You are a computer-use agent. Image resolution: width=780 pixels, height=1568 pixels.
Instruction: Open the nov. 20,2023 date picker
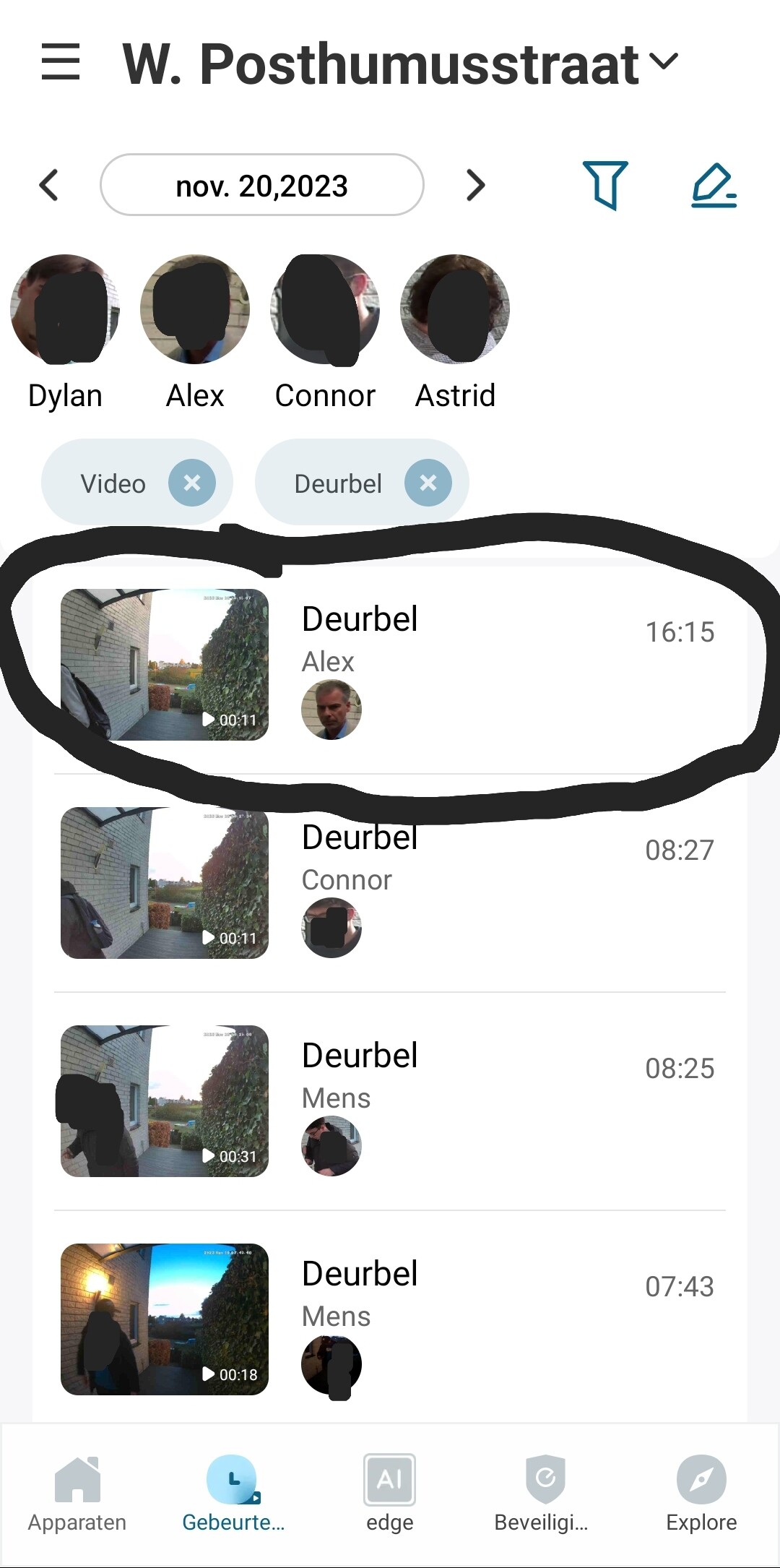[x=261, y=186]
